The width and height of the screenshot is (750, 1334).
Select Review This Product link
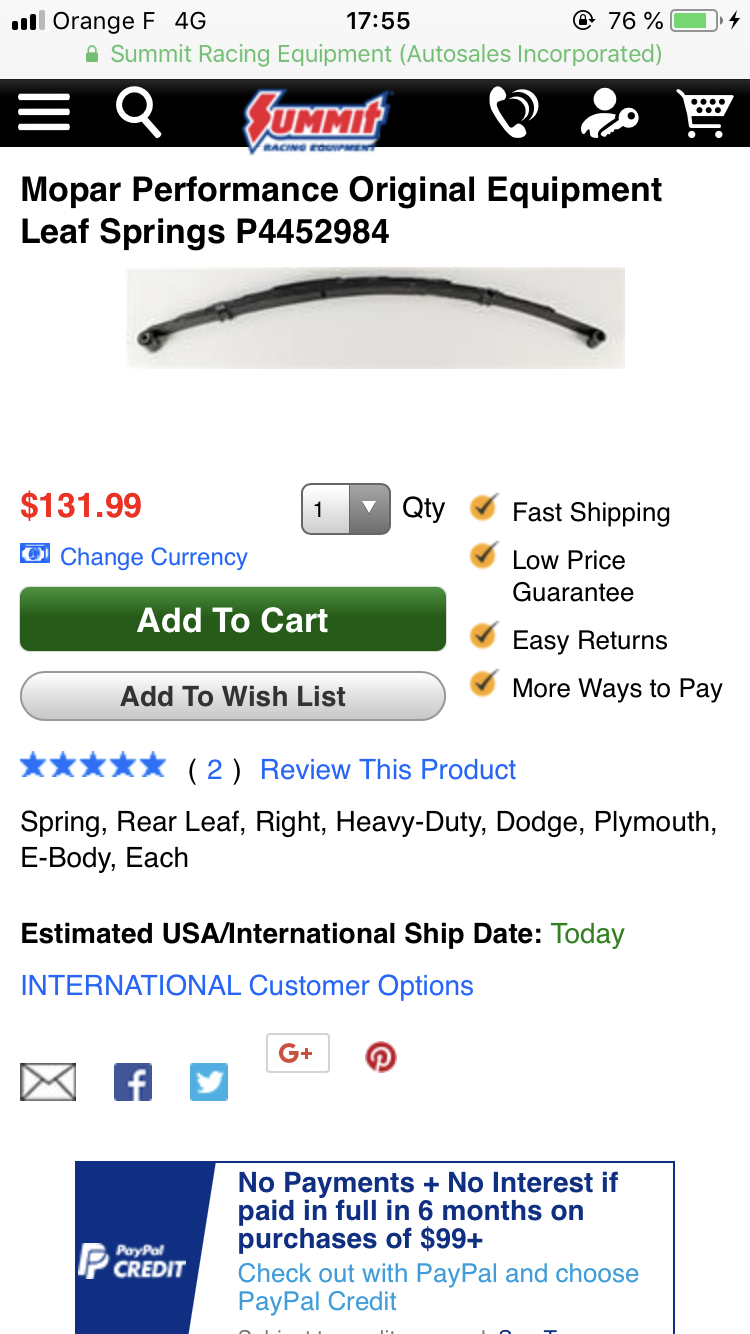388,770
